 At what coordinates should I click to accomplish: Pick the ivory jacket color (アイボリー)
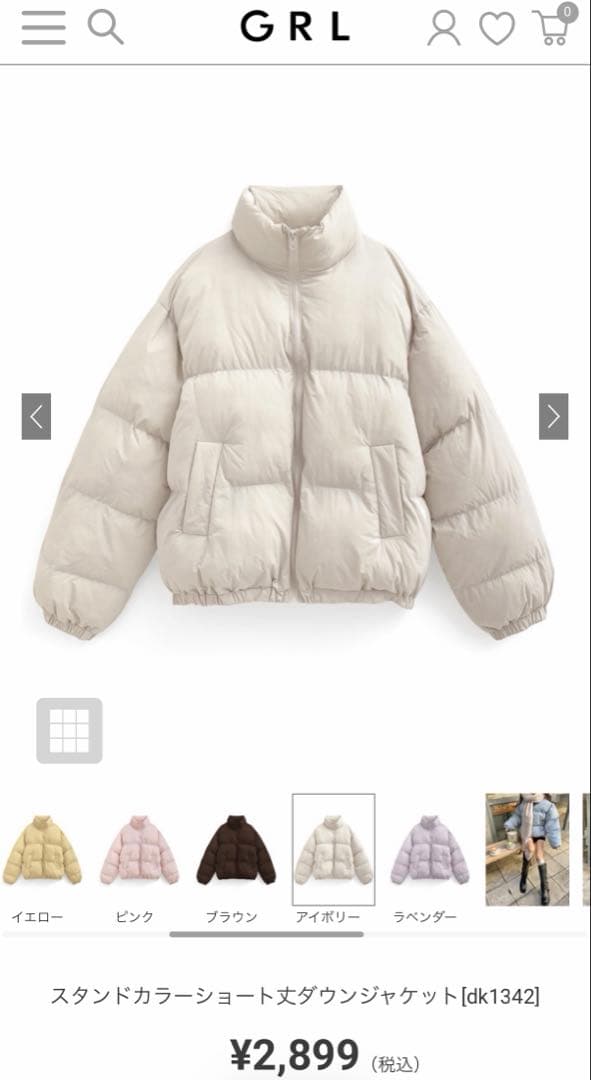333,860
